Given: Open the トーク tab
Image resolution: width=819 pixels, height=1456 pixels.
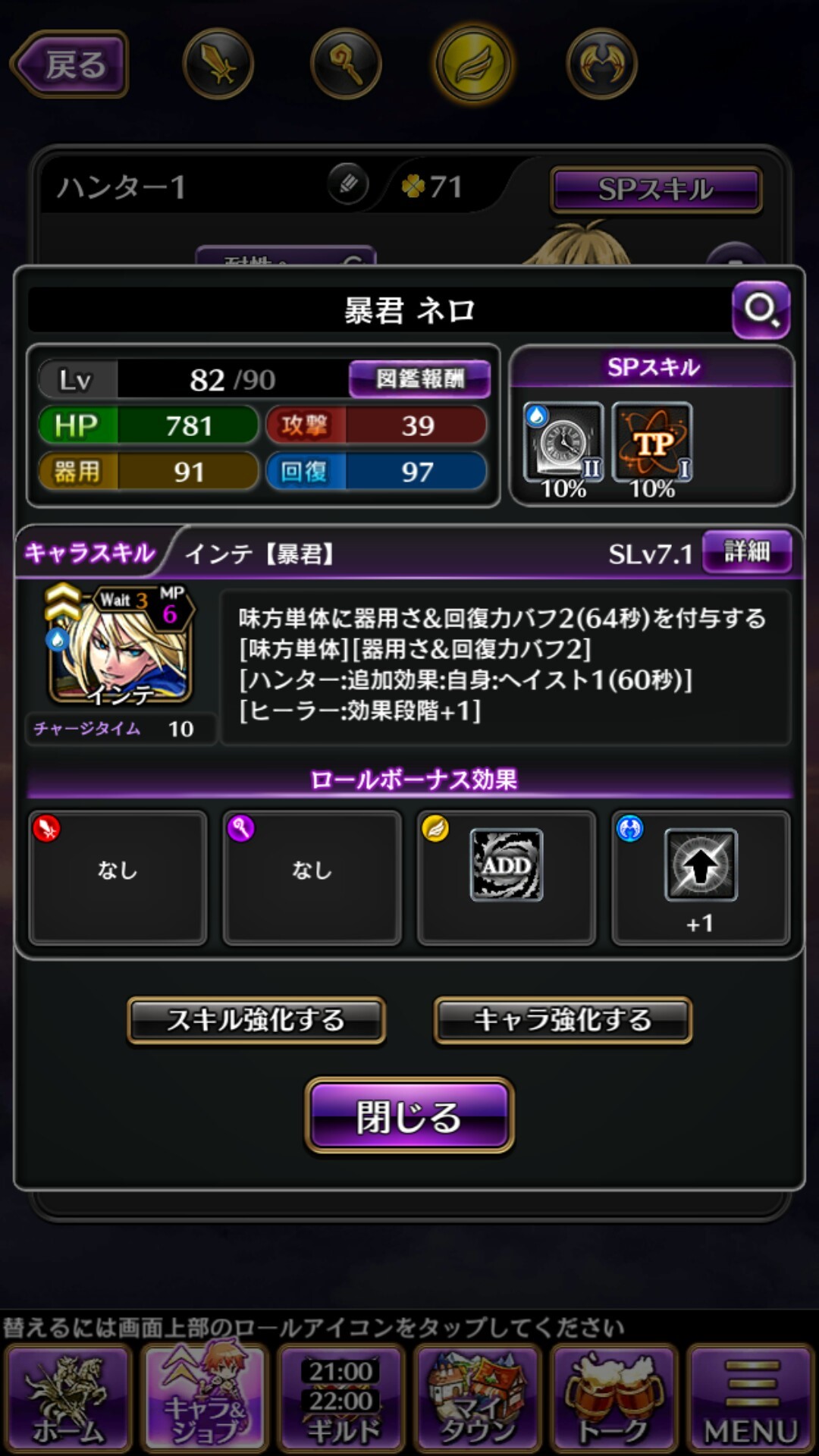Looking at the screenshot, I should pyautogui.click(x=613, y=1398).
